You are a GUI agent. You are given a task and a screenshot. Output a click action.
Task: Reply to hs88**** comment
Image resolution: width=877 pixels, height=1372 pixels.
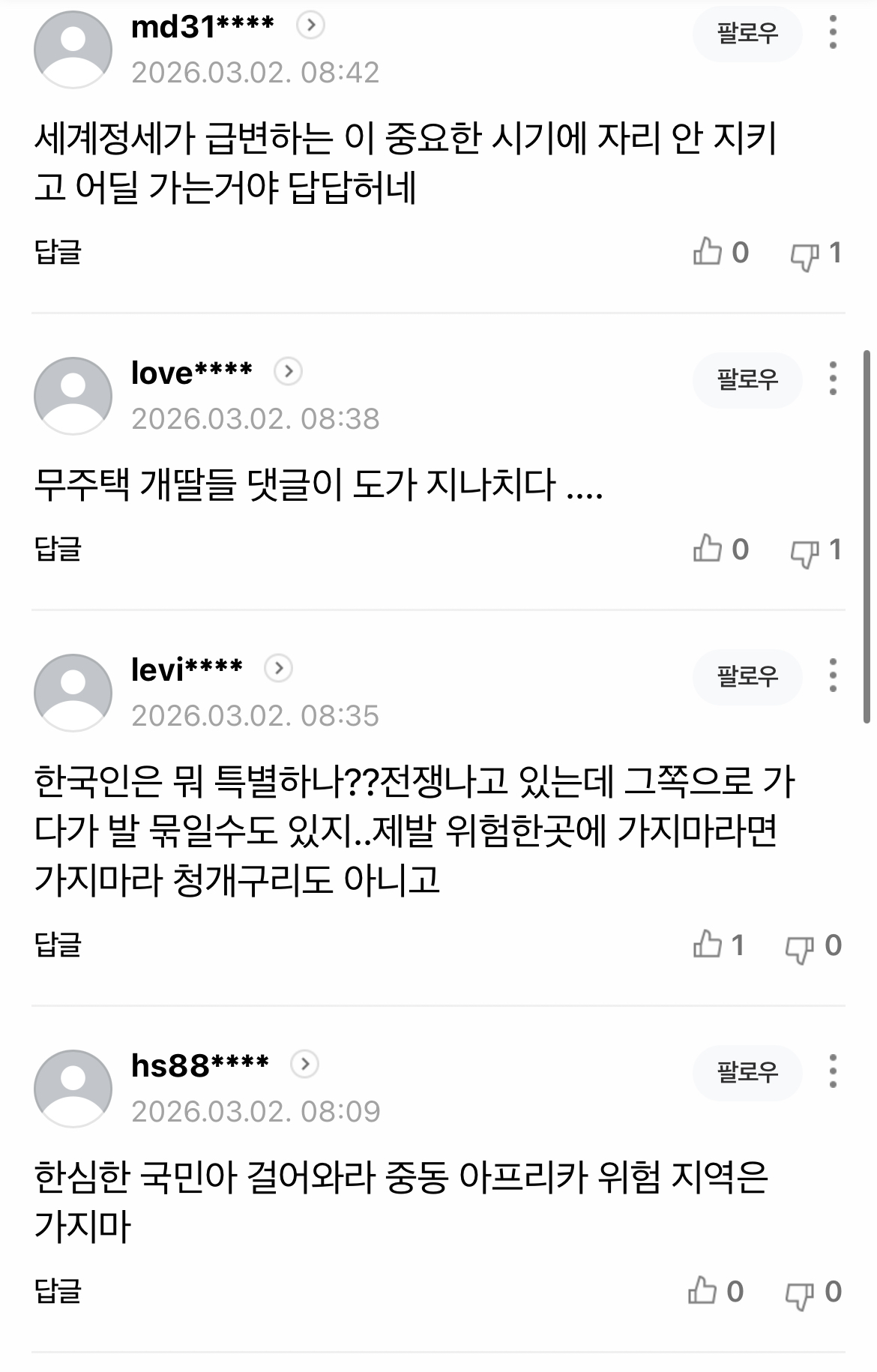58,1291
